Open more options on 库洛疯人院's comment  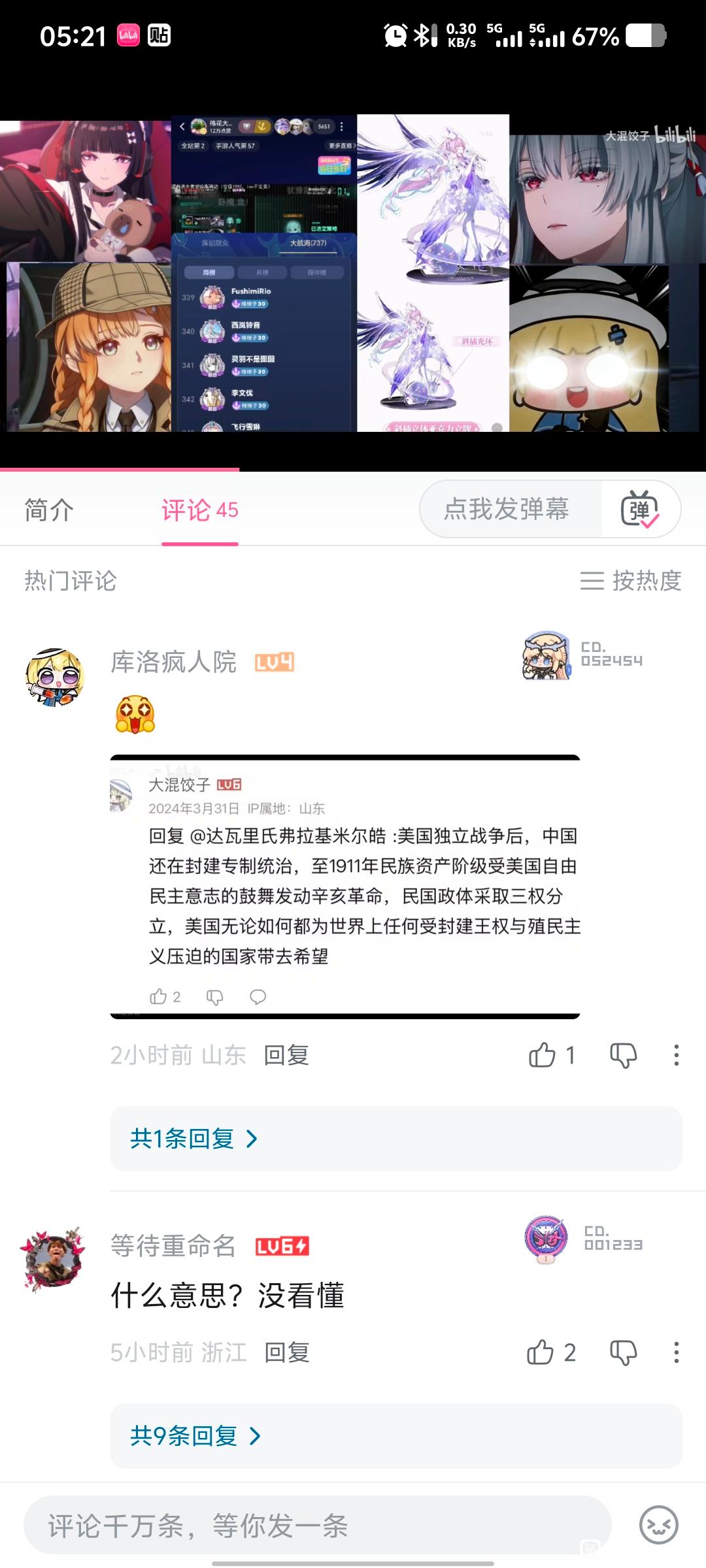(676, 1055)
